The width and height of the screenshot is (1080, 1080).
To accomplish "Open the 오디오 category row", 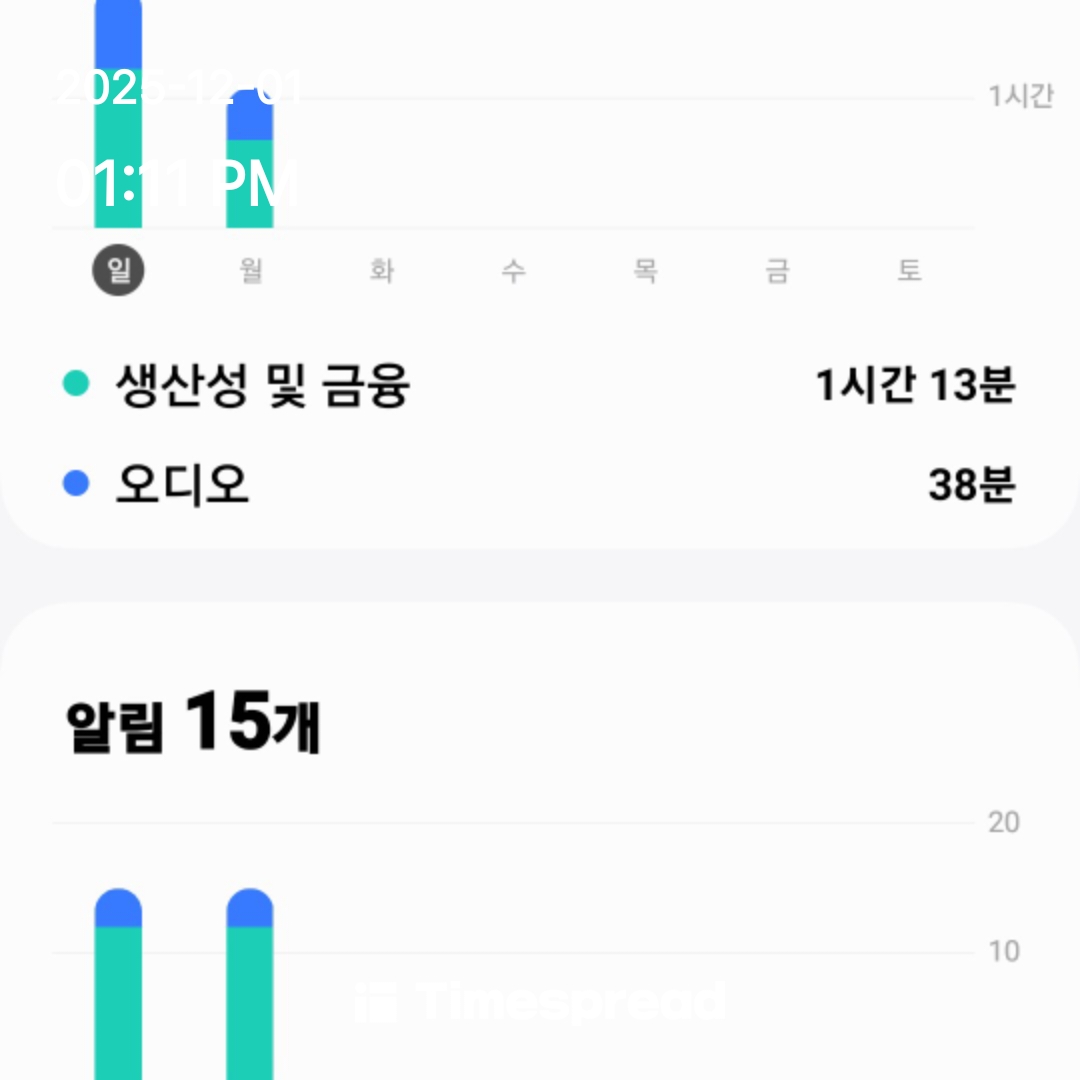I will 538,485.
